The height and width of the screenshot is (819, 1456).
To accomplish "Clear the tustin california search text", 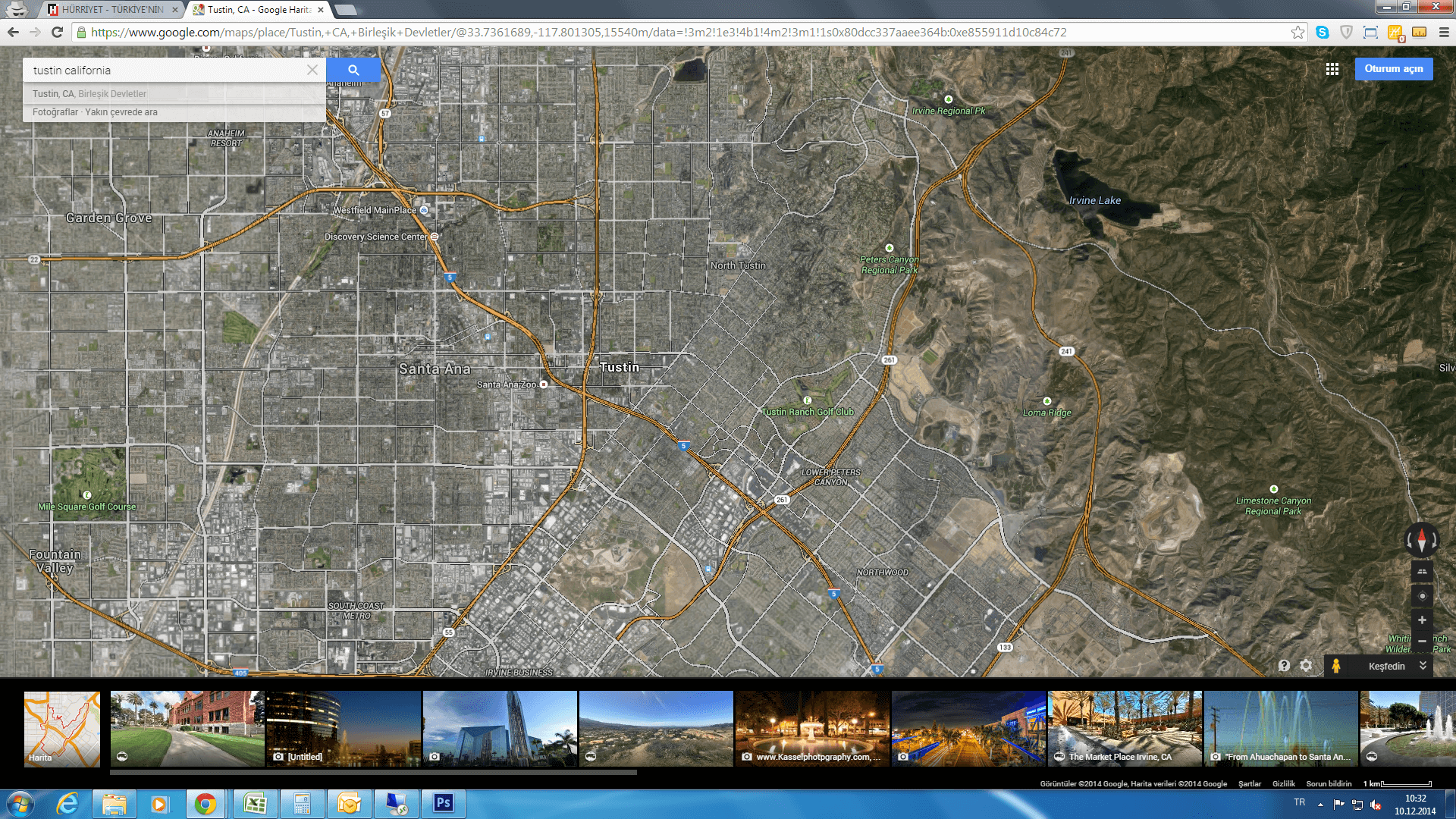I will (312, 70).
